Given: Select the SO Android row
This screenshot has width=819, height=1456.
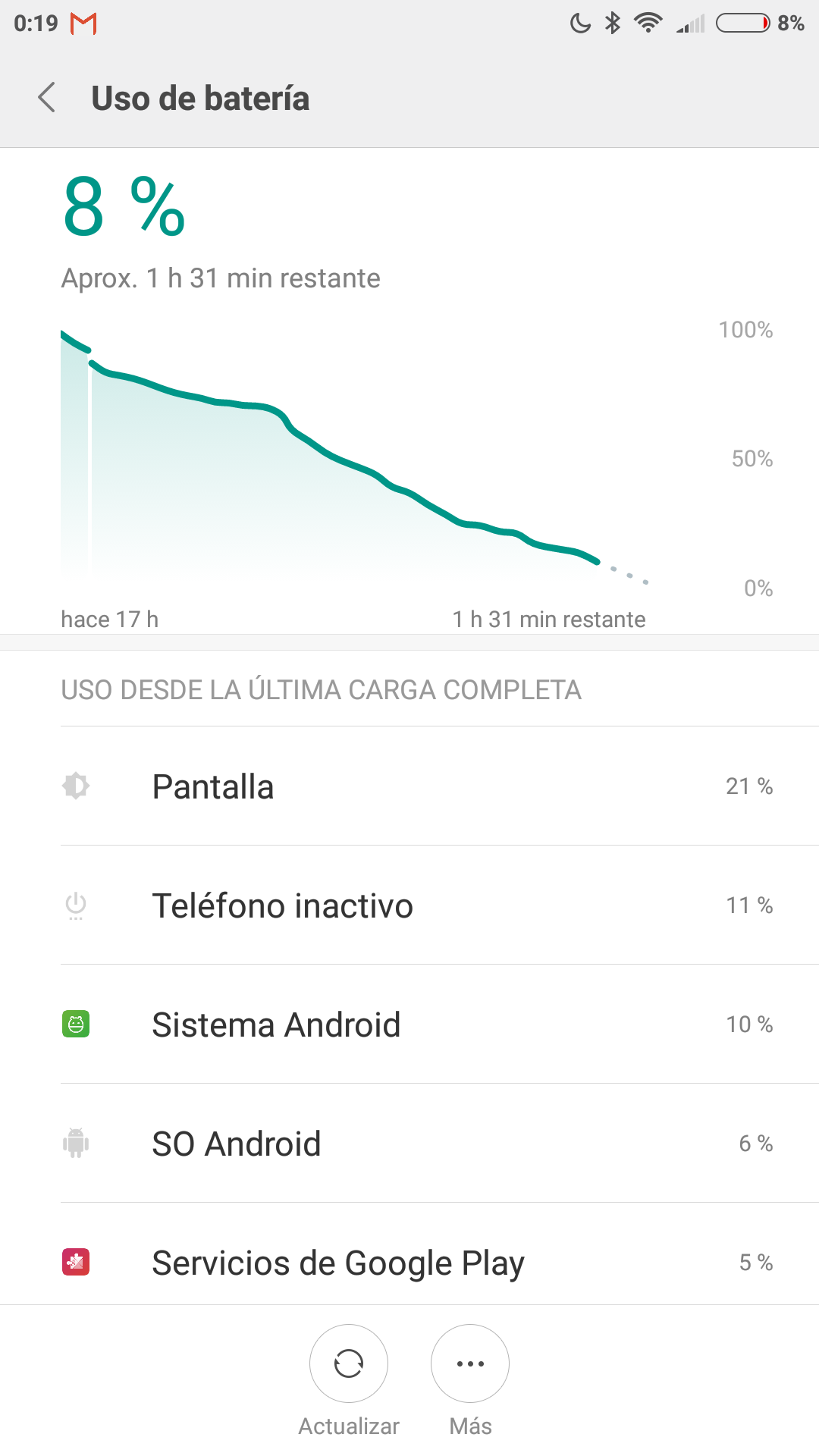Looking at the screenshot, I should click(x=409, y=1144).
